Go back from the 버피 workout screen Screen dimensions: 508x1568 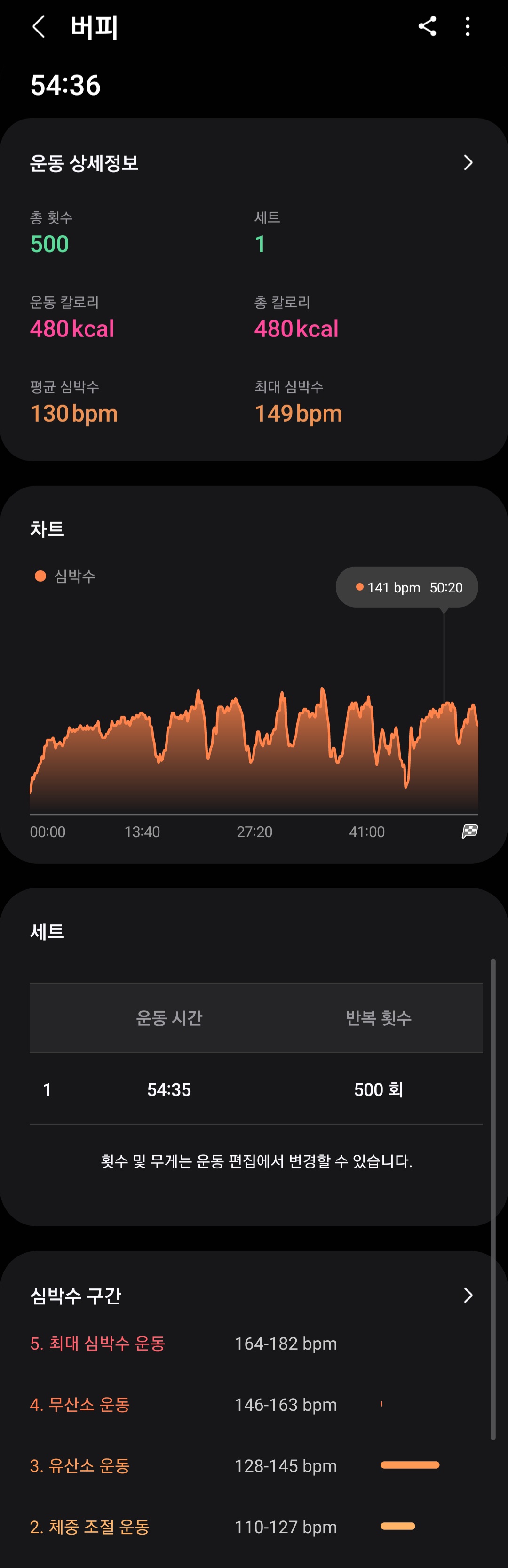click(x=39, y=27)
